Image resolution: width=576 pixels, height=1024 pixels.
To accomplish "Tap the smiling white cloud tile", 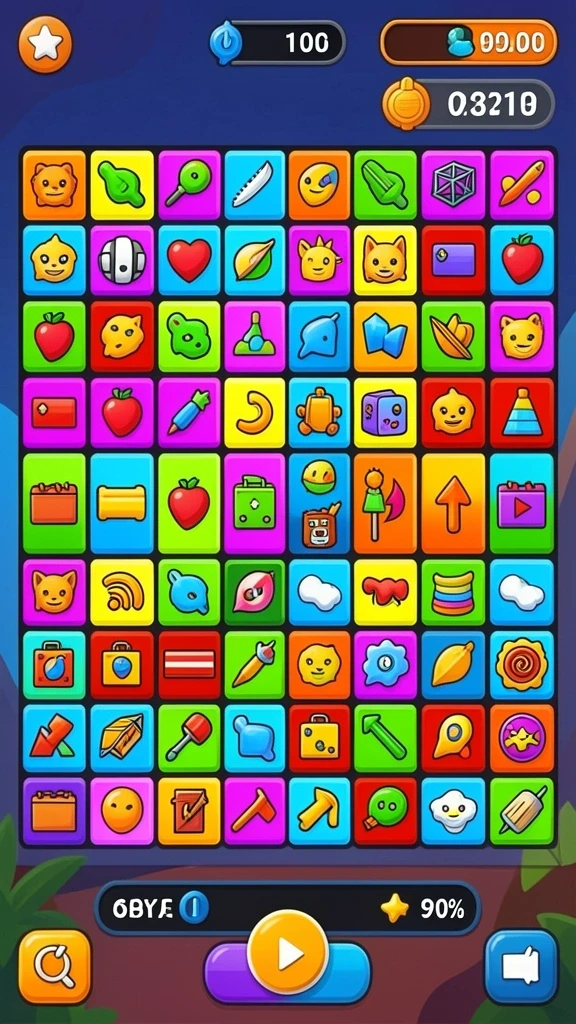I will tap(454, 812).
